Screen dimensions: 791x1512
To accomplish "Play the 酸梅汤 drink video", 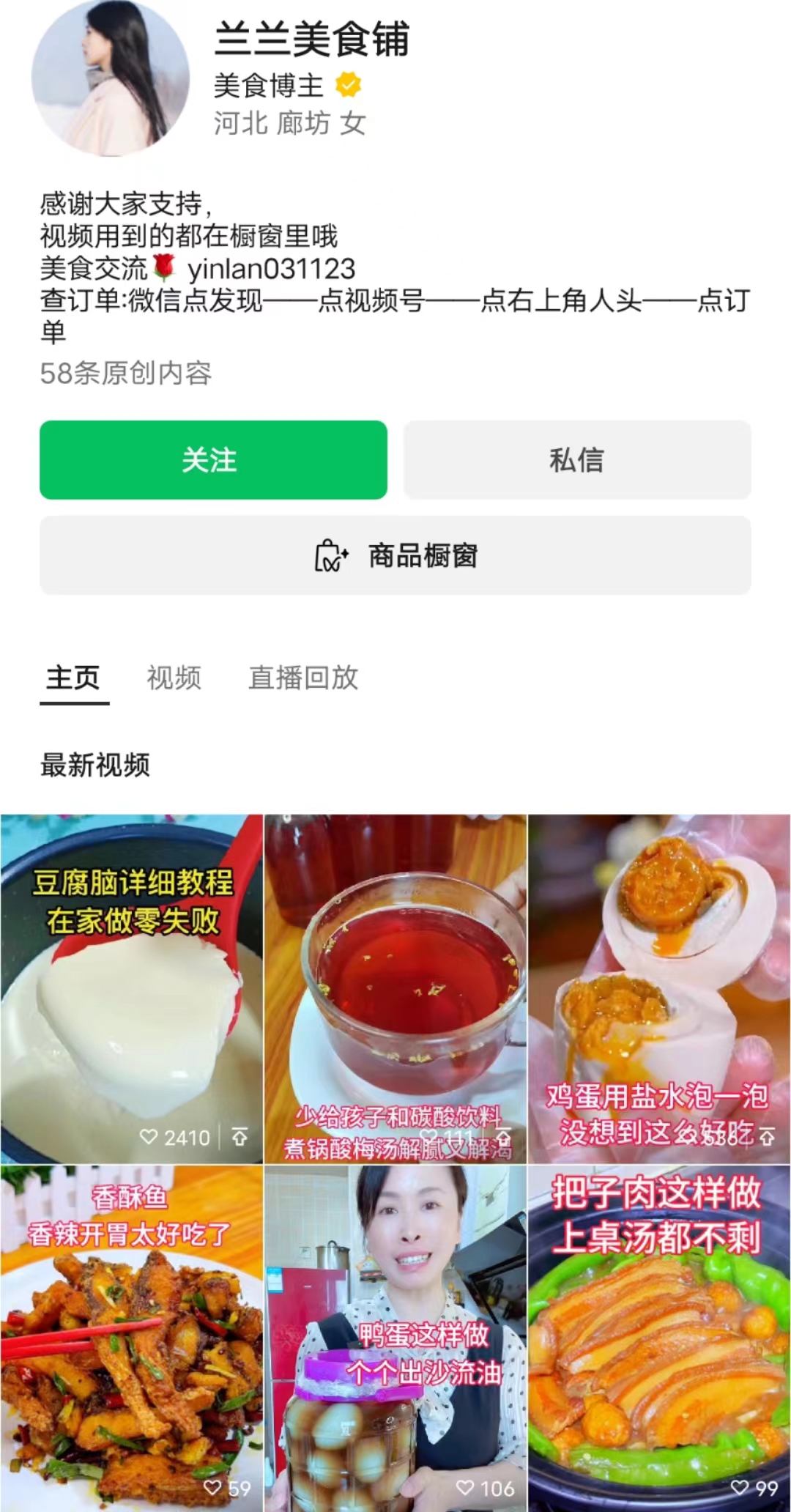I will pos(395,989).
